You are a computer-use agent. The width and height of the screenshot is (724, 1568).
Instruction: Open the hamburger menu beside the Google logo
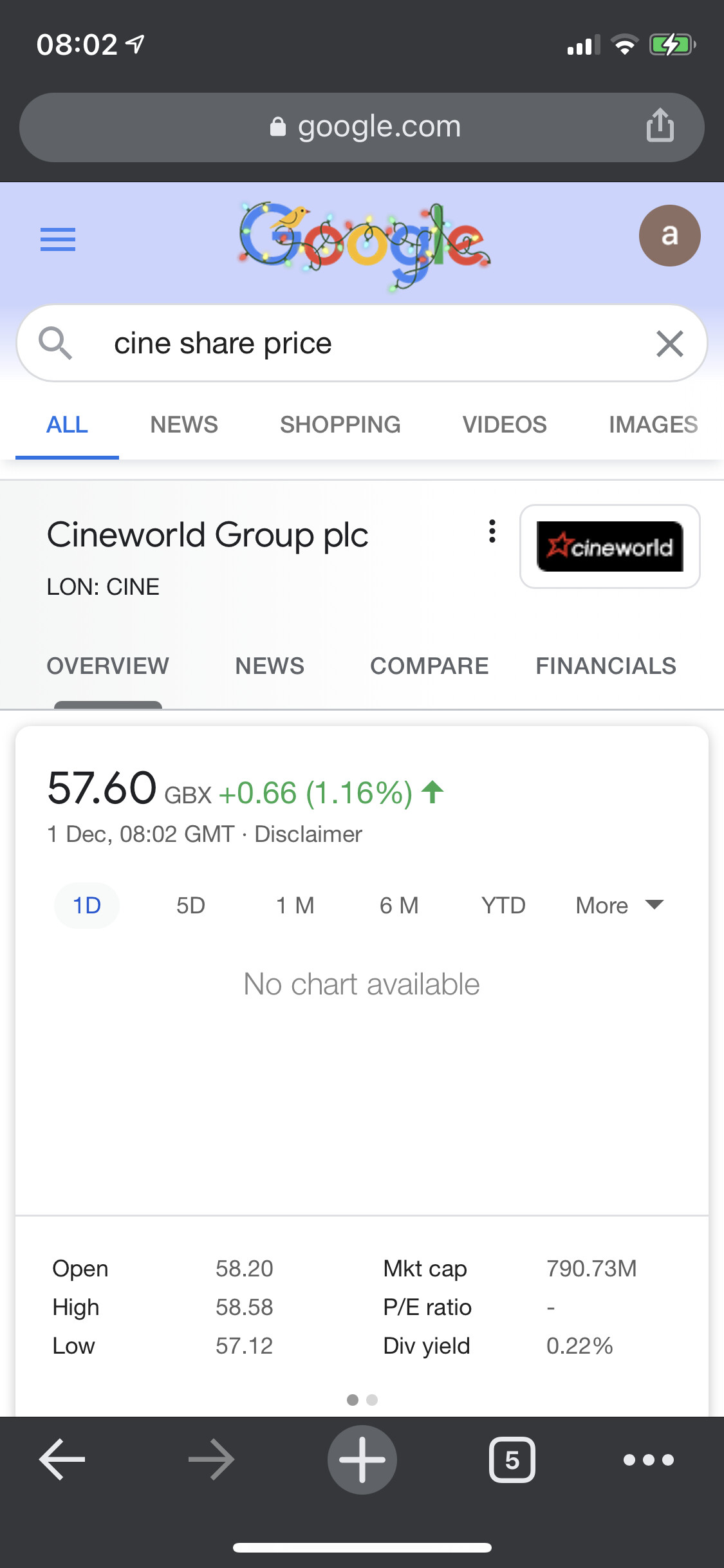point(58,239)
